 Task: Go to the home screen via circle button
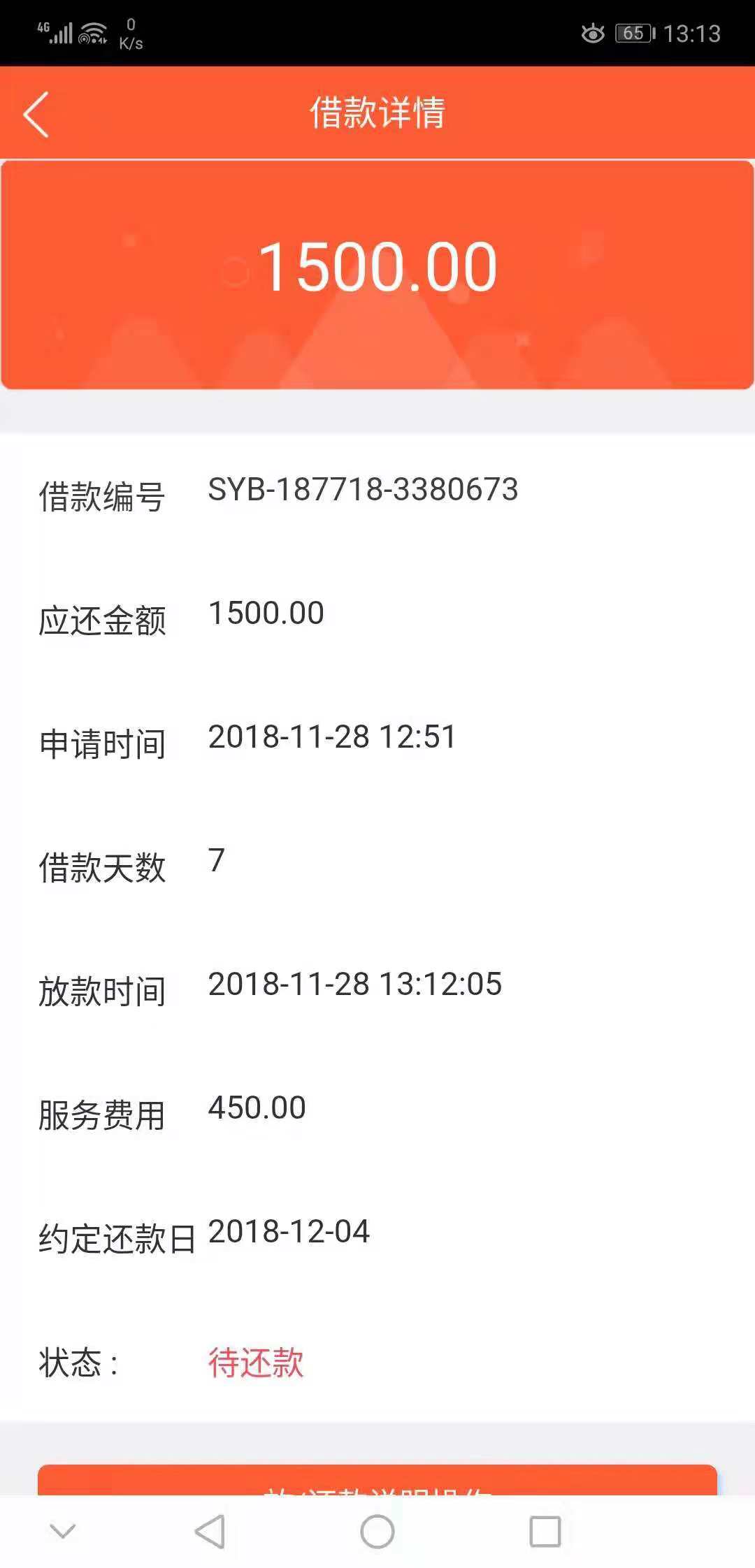(377, 1532)
